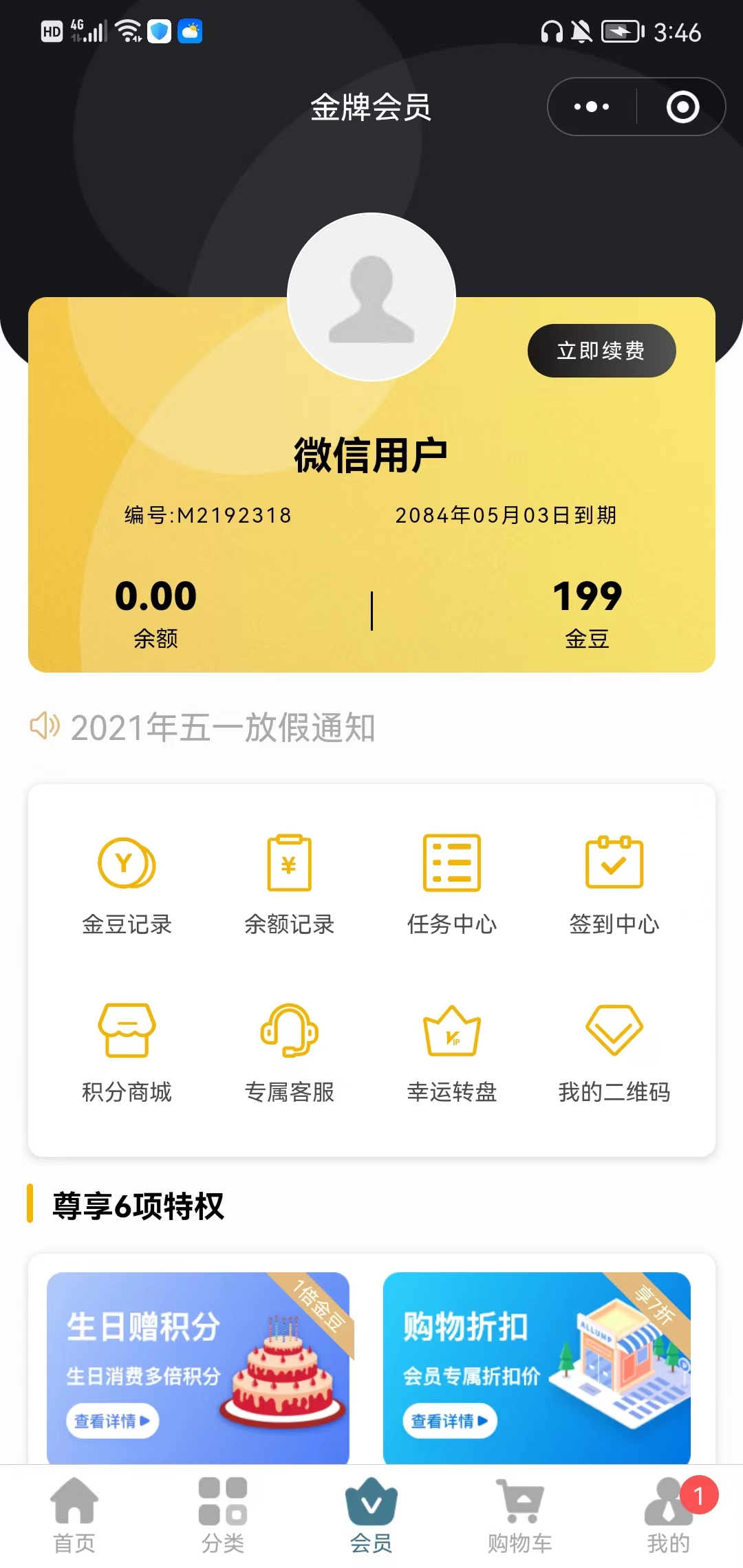Open the 购物折扣 privilege card
The image size is (743, 1568).
click(537, 1367)
